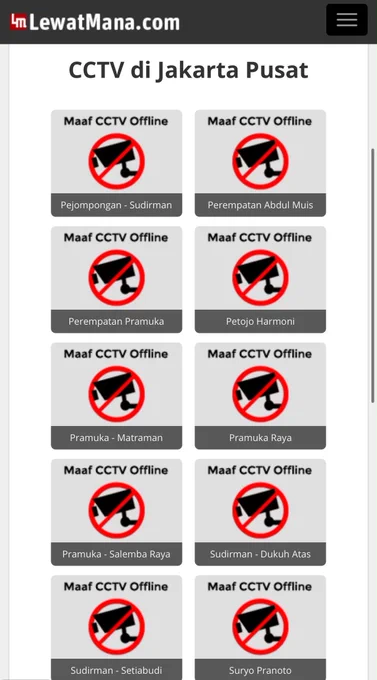Open the hamburger menu

click(347, 20)
